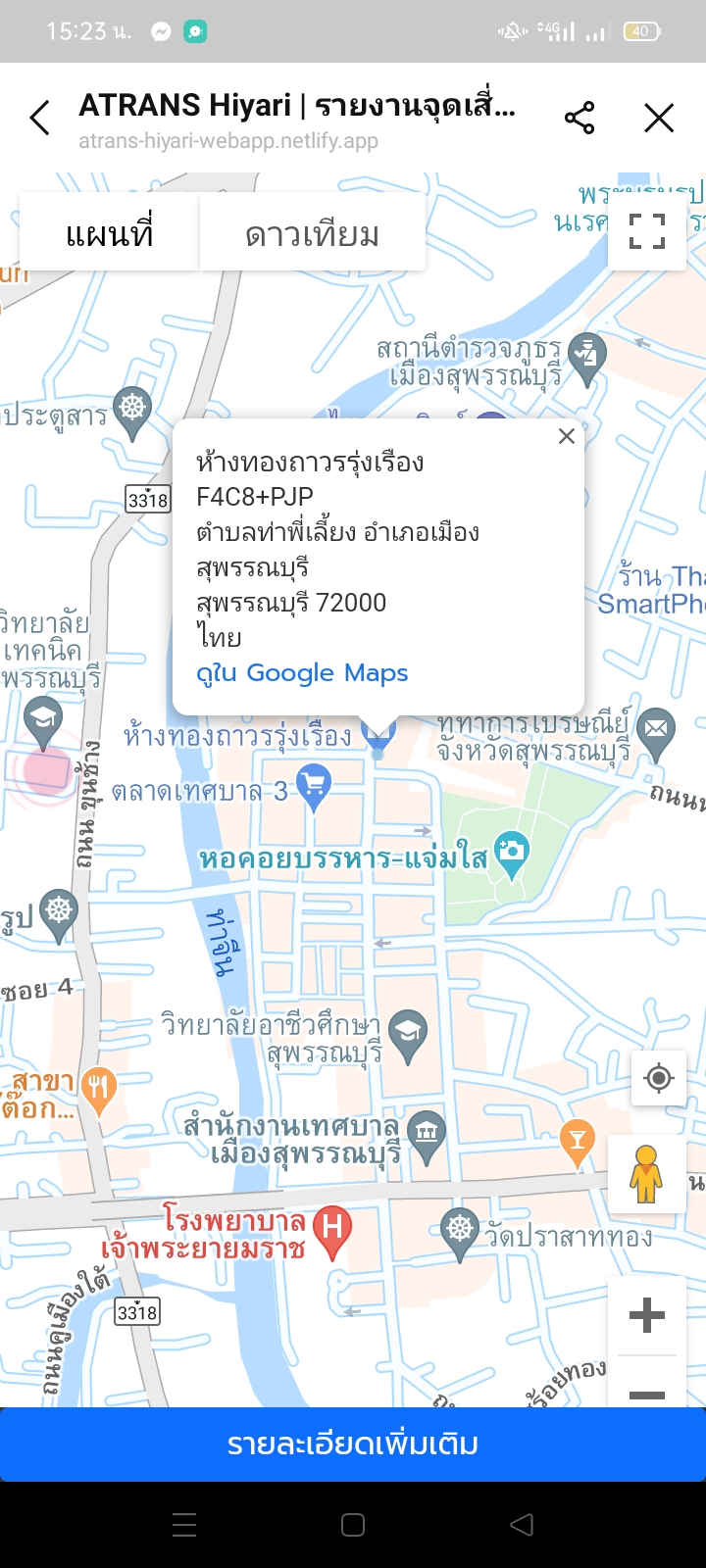Select the สำนักงานเทศบาลเมืองสุพรรณบุรี marker
The height and width of the screenshot is (1568, 706).
tap(427, 1134)
